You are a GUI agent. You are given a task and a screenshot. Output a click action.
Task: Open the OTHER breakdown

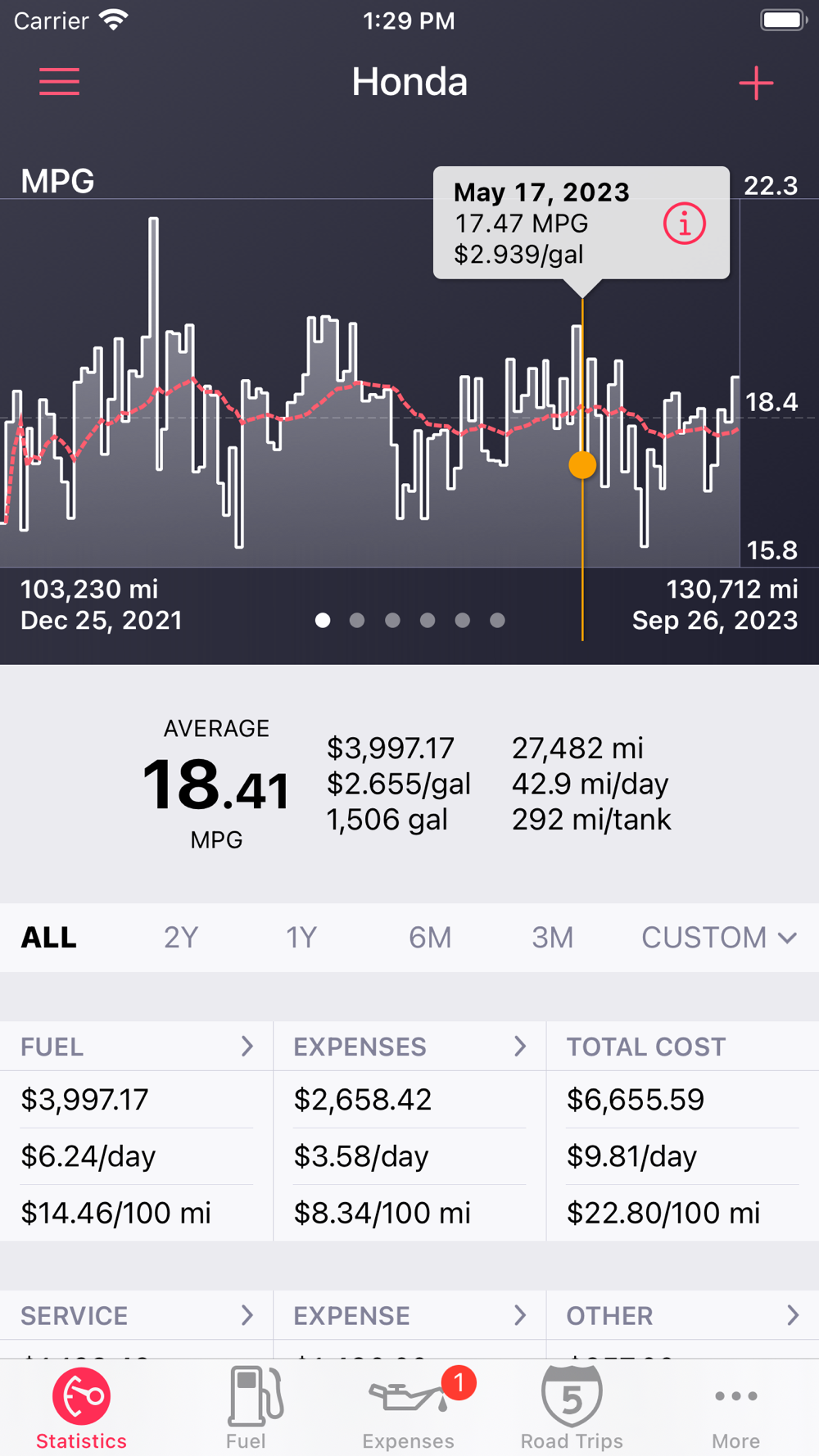[683, 1316]
